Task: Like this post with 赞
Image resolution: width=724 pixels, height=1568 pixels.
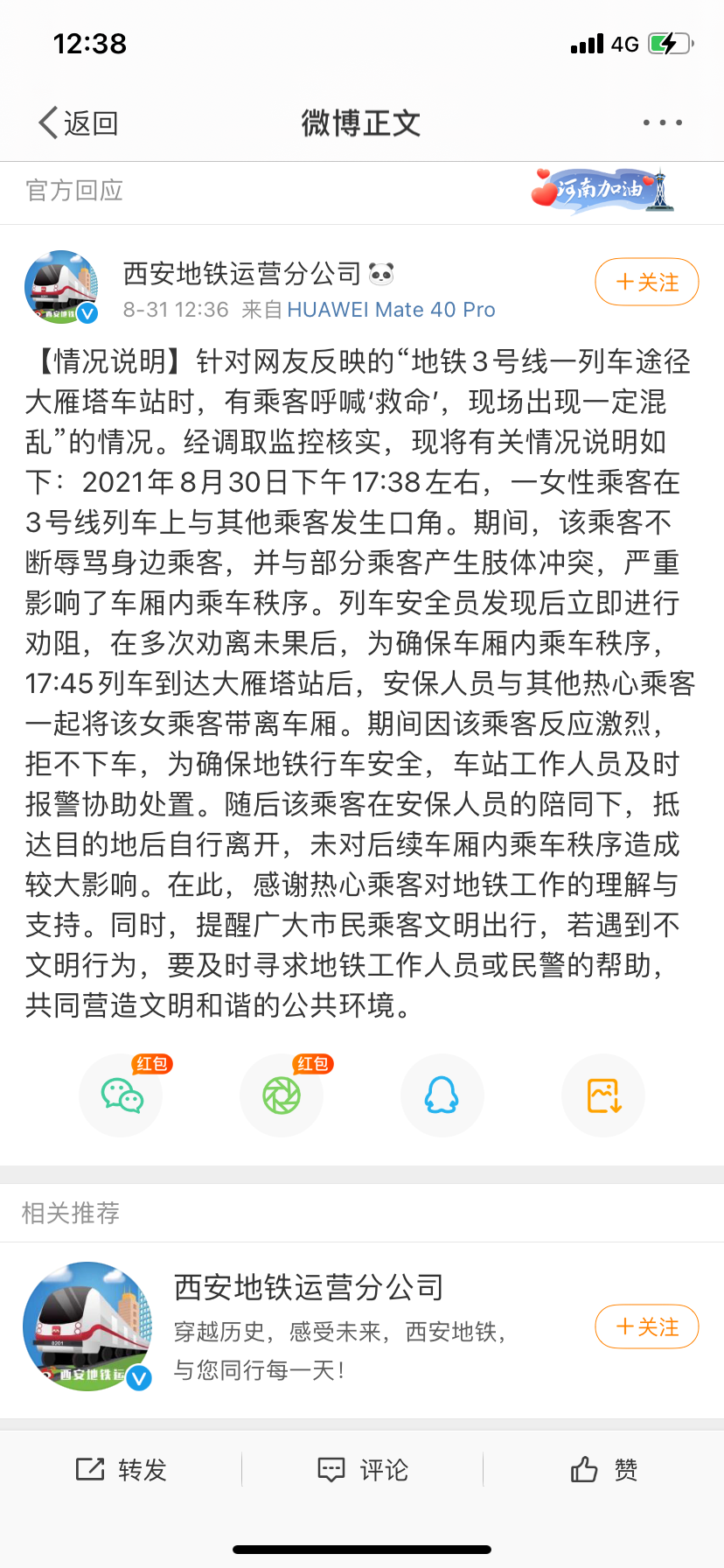Action: tap(603, 1470)
